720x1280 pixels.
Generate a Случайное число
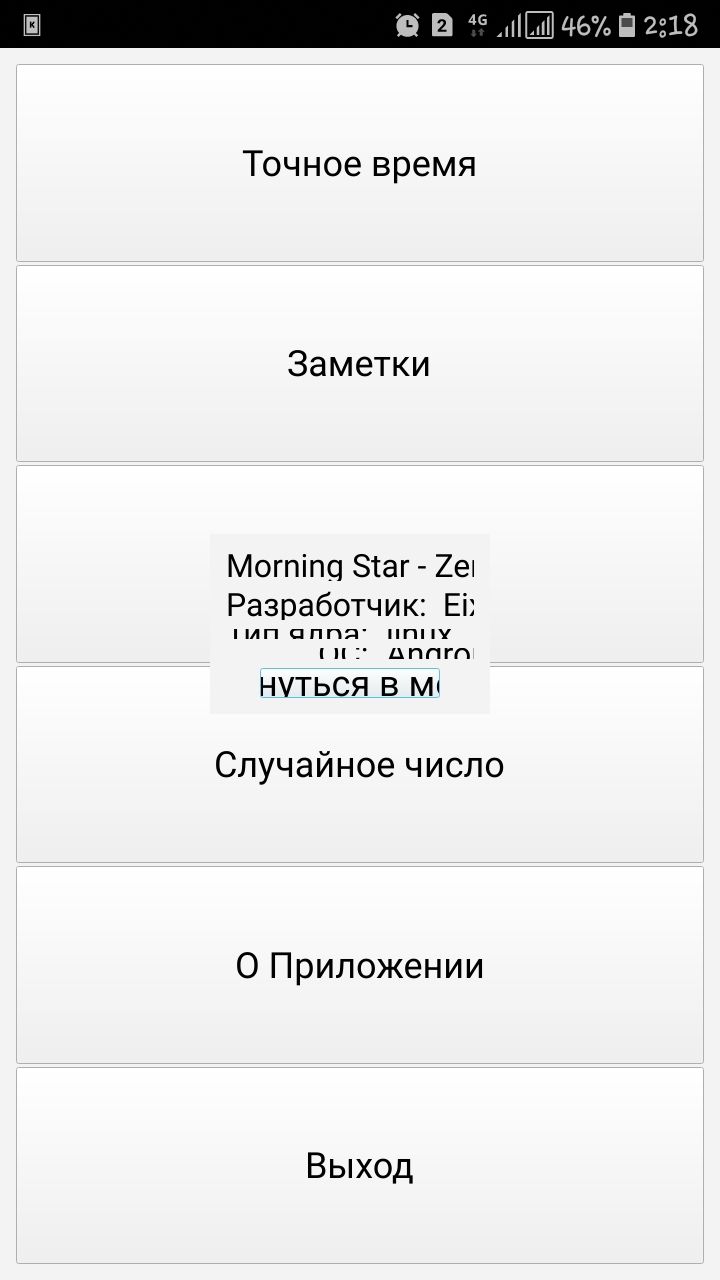360,765
